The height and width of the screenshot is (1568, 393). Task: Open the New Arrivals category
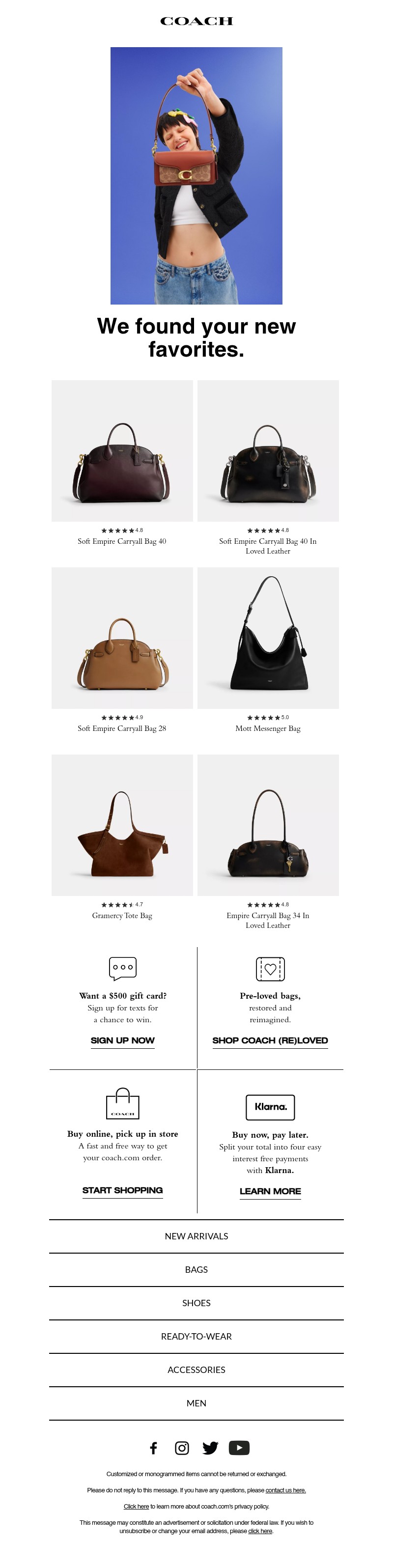click(196, 1236)
